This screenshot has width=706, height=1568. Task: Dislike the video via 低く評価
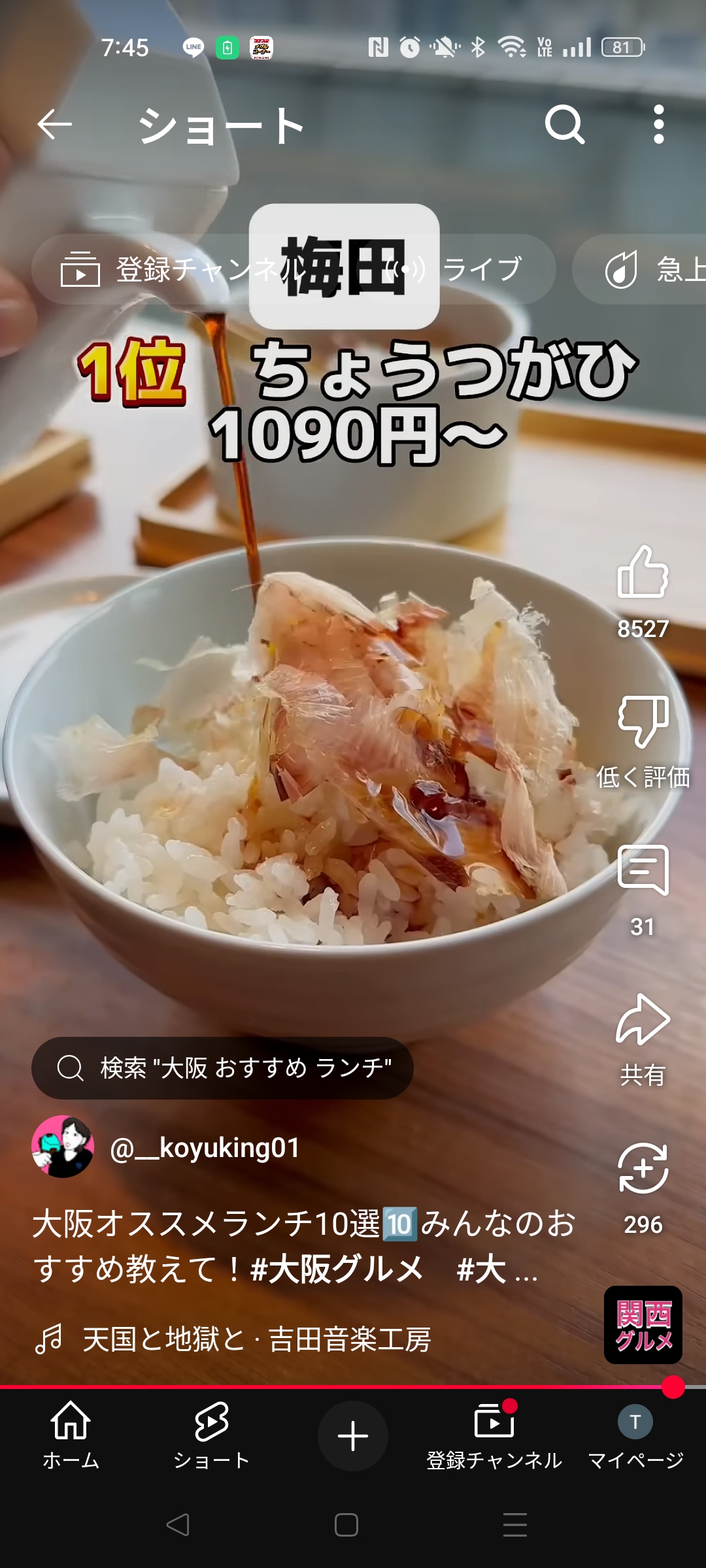(x=643, y=722)
